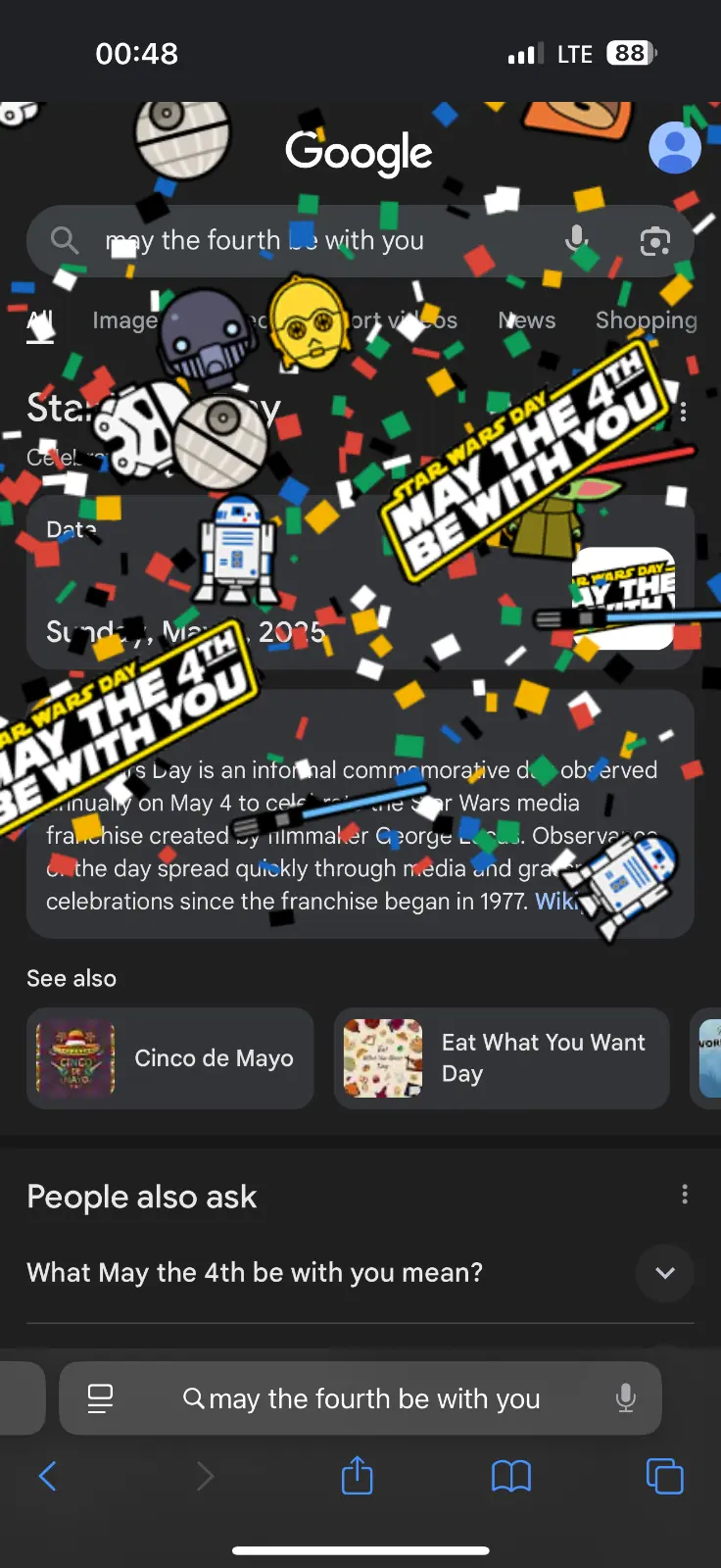Viewport: 721px width, 1568px height.
Task: Show open Safari tabs
Action: tap(664, 1475)
